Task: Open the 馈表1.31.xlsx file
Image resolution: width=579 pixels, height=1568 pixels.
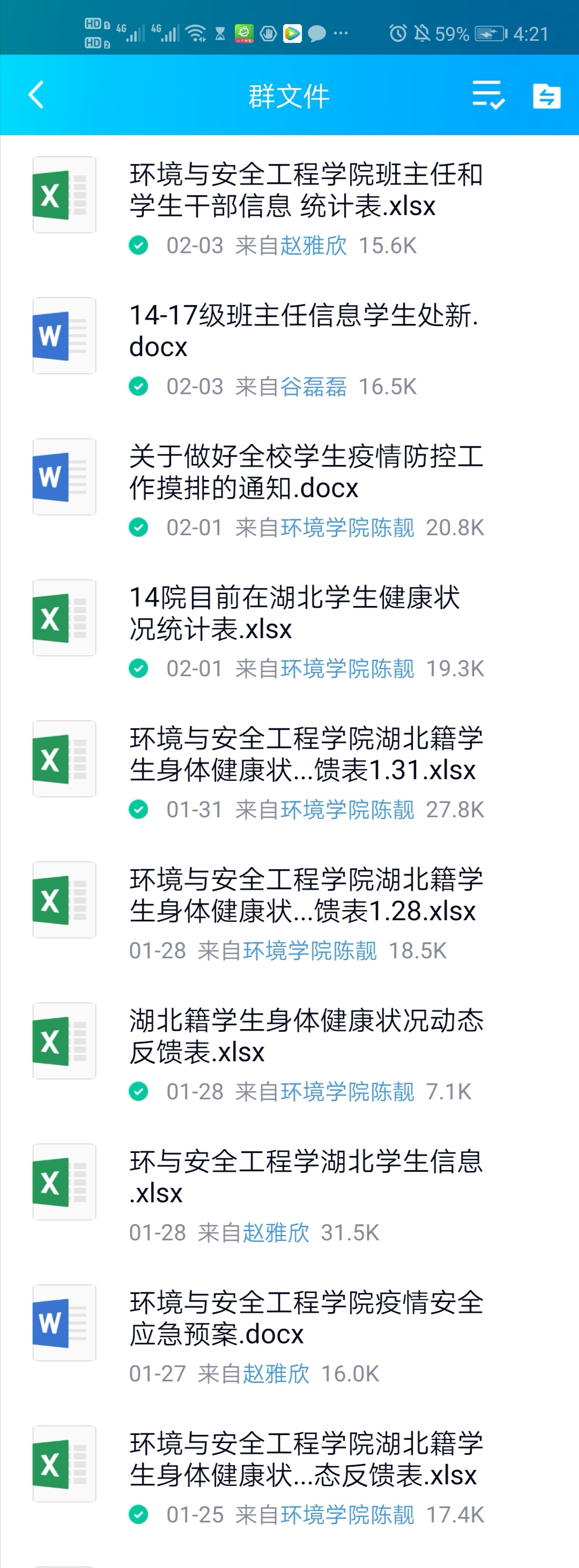Action: click(306, 755)
